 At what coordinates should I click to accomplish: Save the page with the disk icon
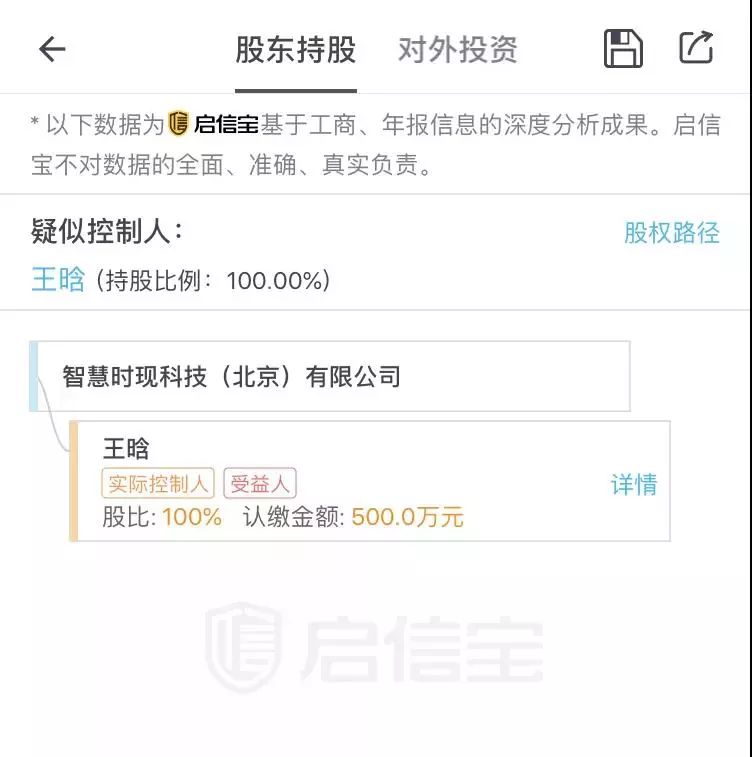[x=623, y=49]
